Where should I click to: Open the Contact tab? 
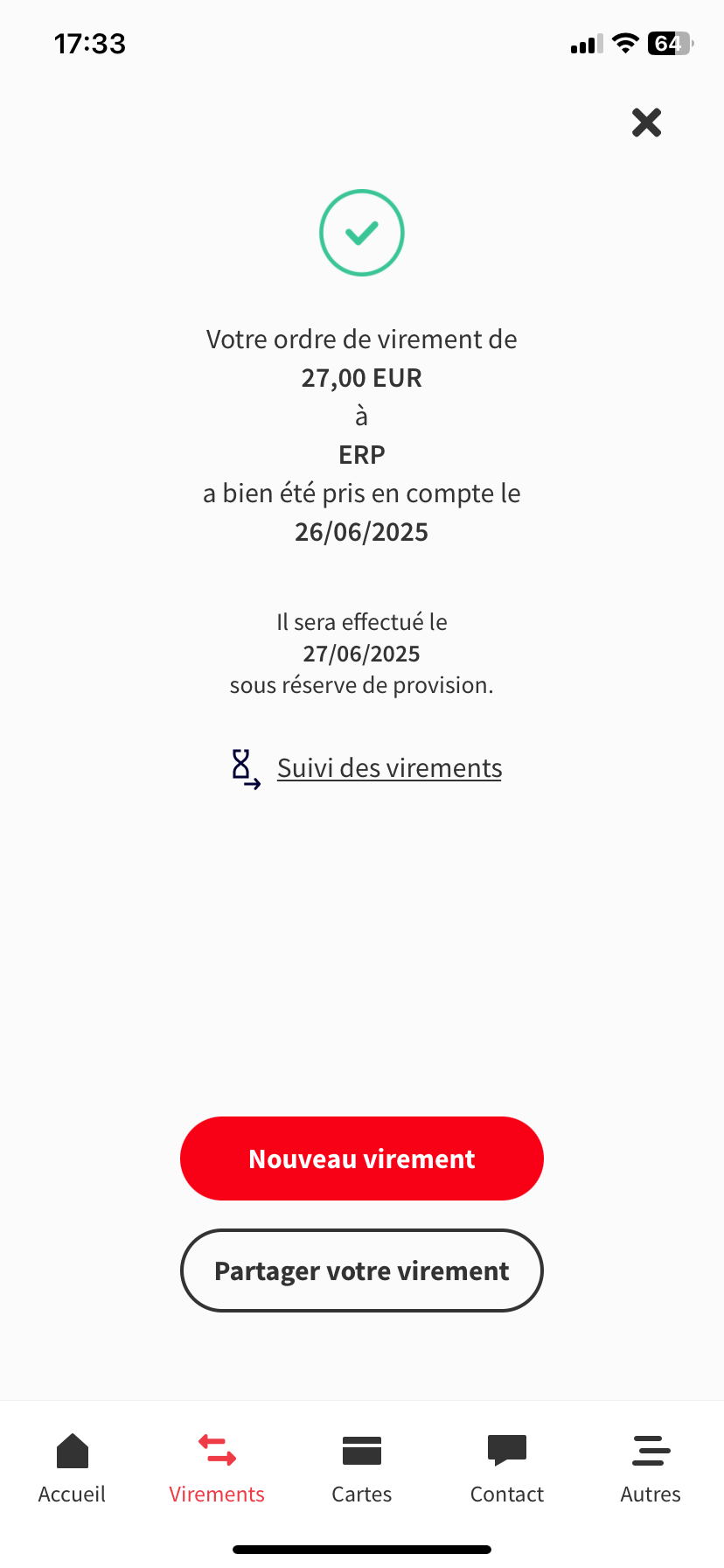coord(507,1468)
